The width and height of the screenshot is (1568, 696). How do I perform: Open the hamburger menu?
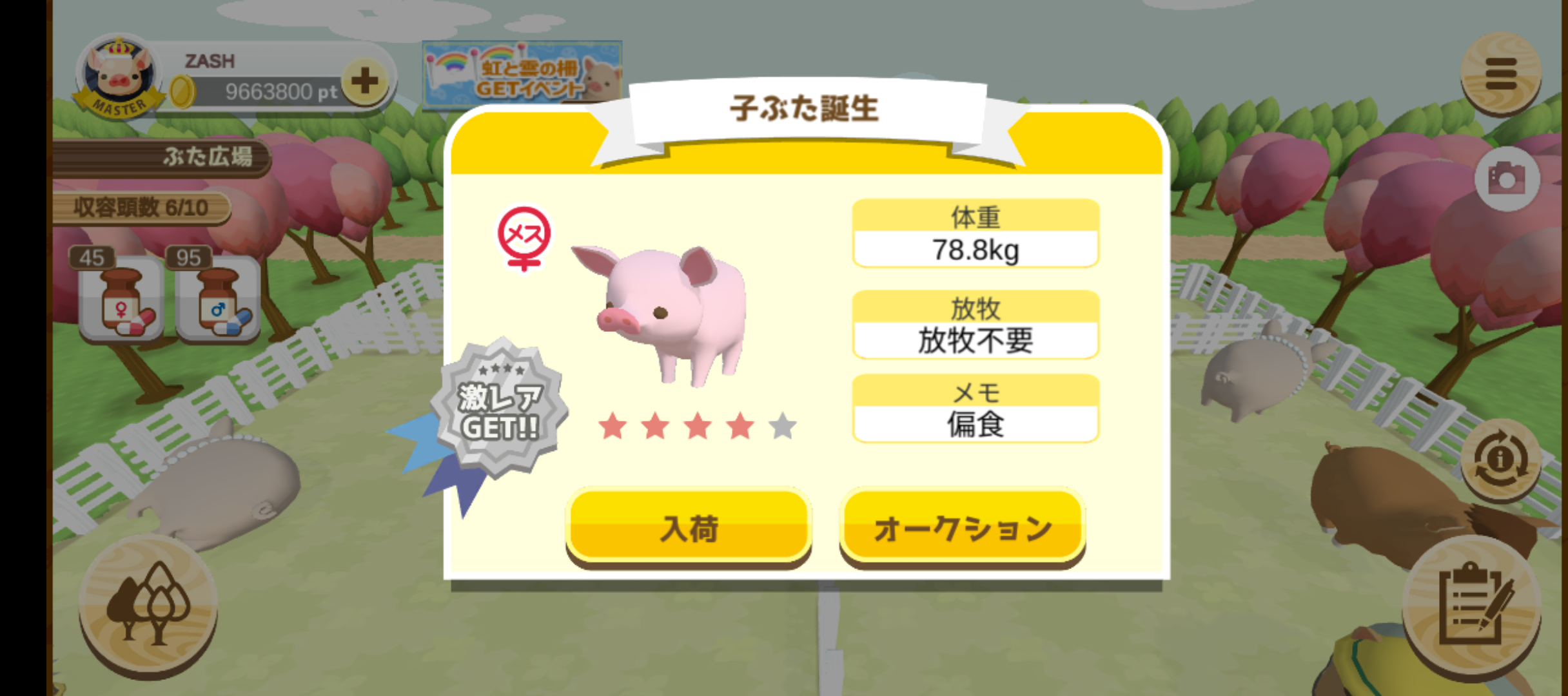pyautogui.click(x=1500, y=74)
